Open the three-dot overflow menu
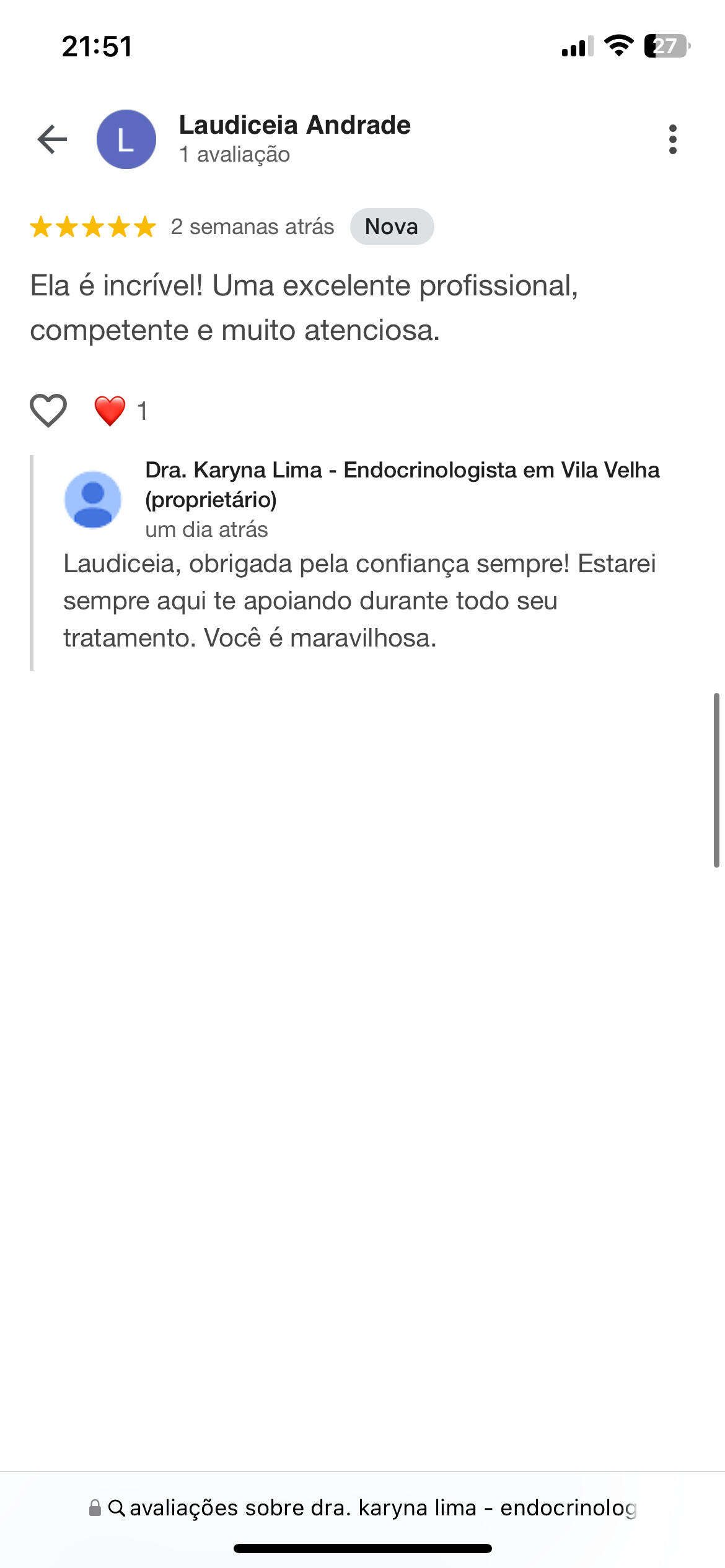Image resolution: width=725 pixels, height=1568 pixels. [672, 139]
